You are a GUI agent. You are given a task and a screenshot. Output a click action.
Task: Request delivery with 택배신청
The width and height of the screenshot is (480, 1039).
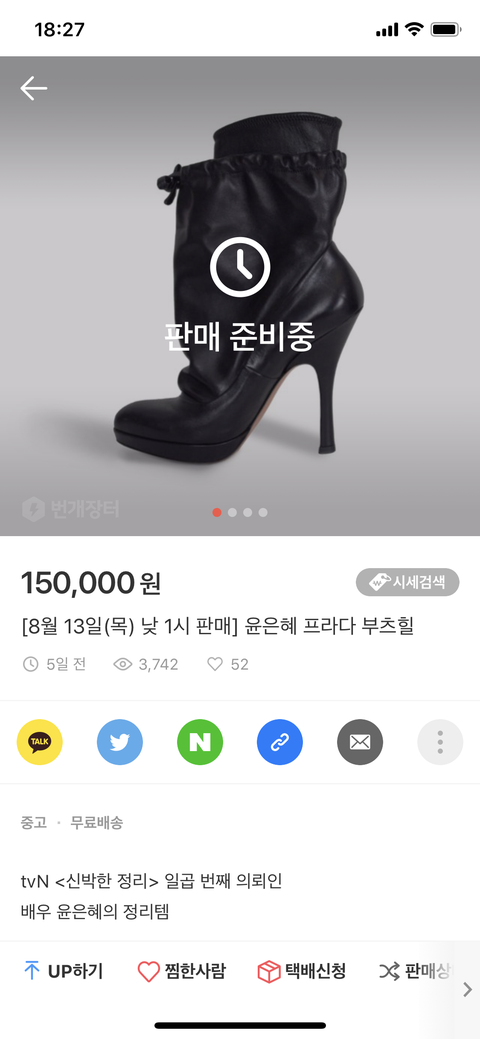pos(302,971)
